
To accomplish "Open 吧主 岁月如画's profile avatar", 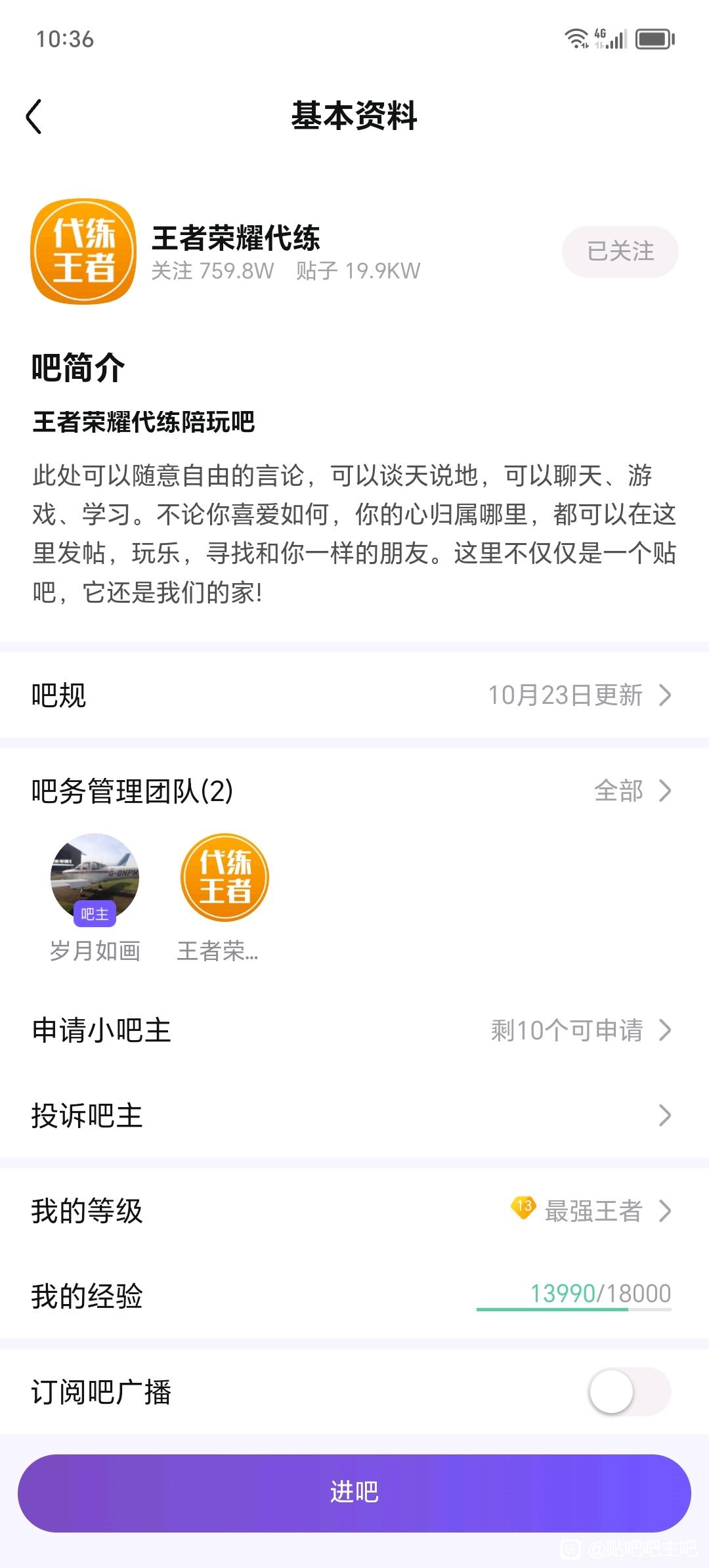I will coord(95,877).
